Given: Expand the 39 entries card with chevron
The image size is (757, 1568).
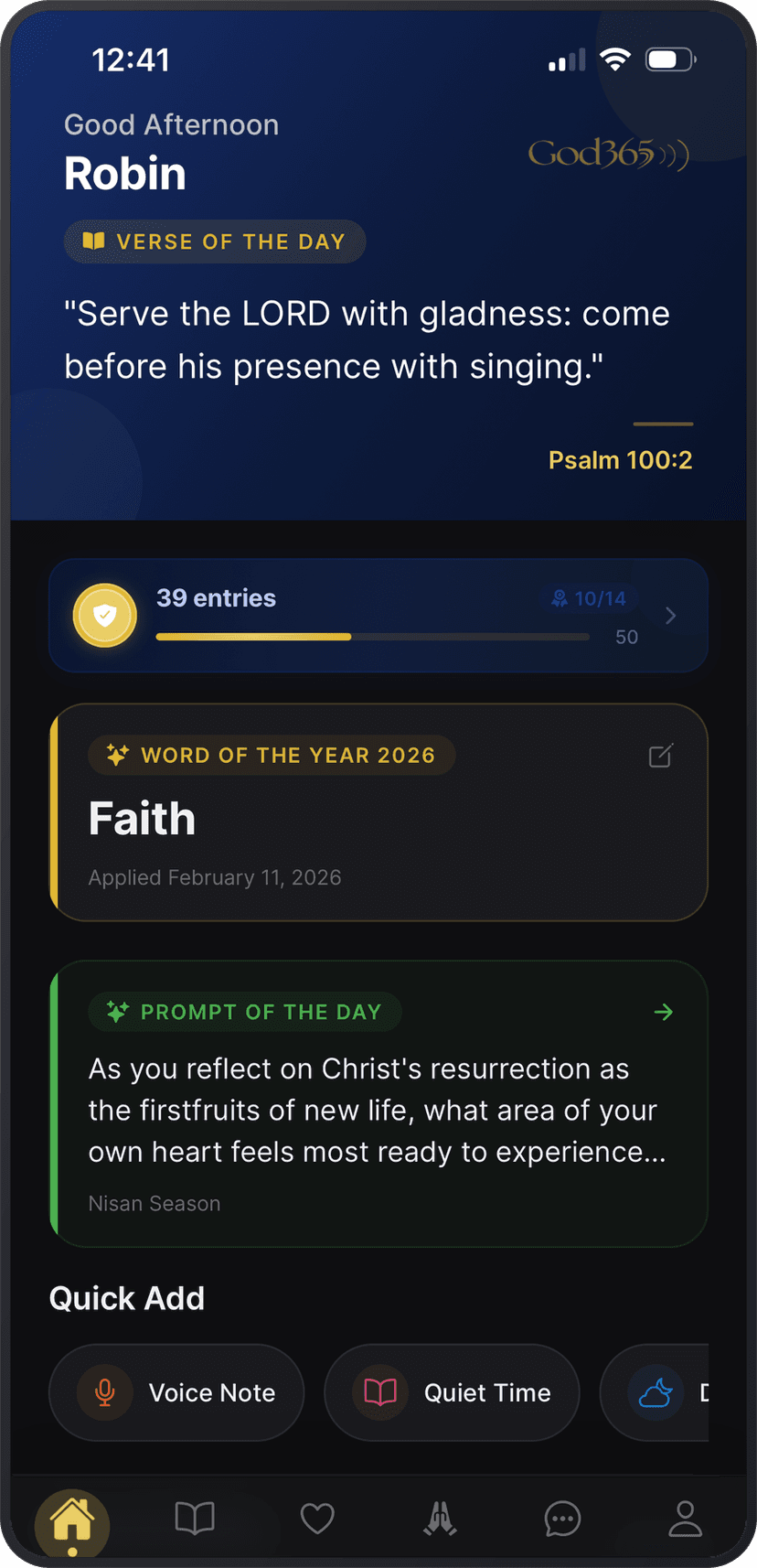Looking at the screenshot, I should (x=670, y=616).
